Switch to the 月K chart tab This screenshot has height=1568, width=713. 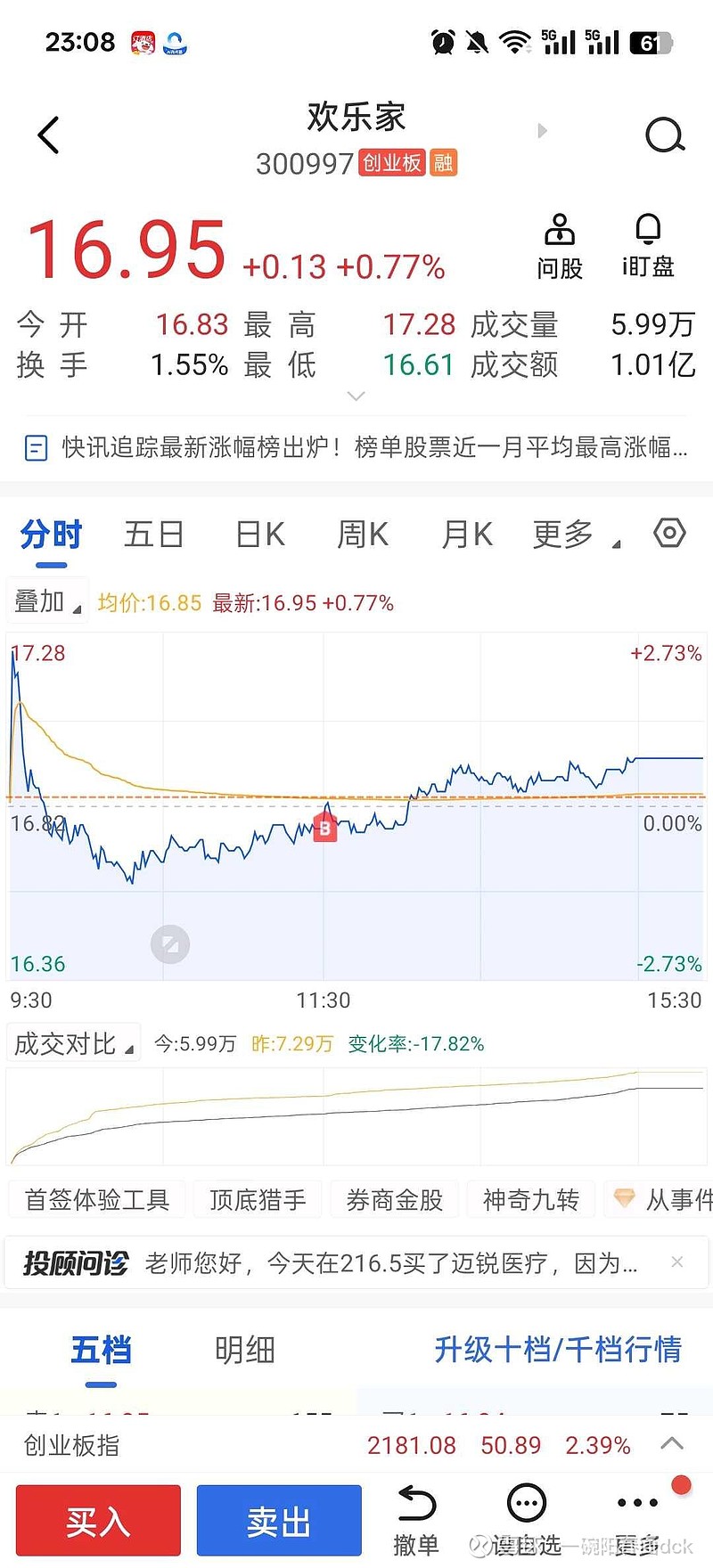coord(467,535)
